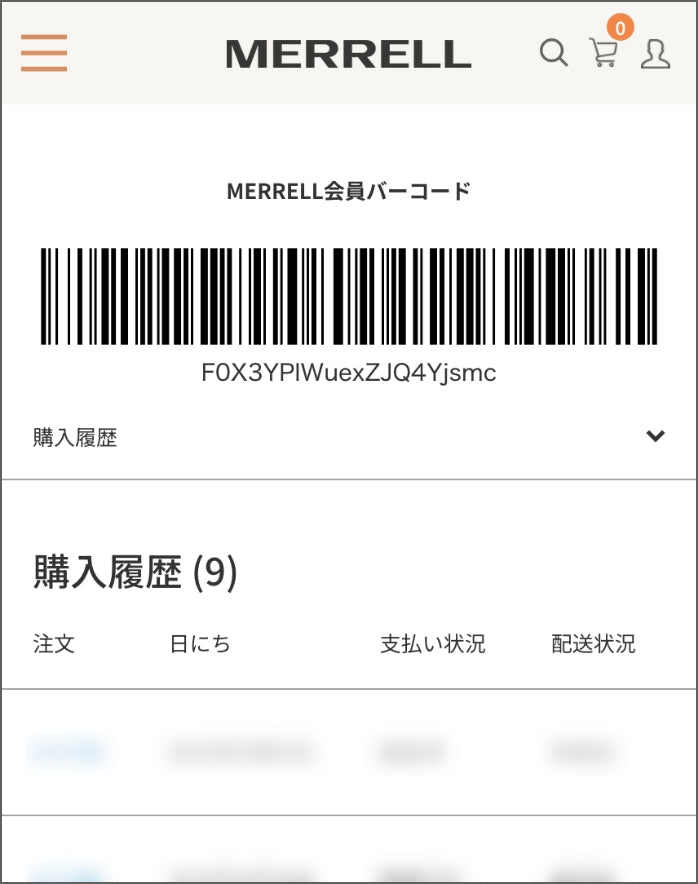Open the account profile icon

point(655,54)
